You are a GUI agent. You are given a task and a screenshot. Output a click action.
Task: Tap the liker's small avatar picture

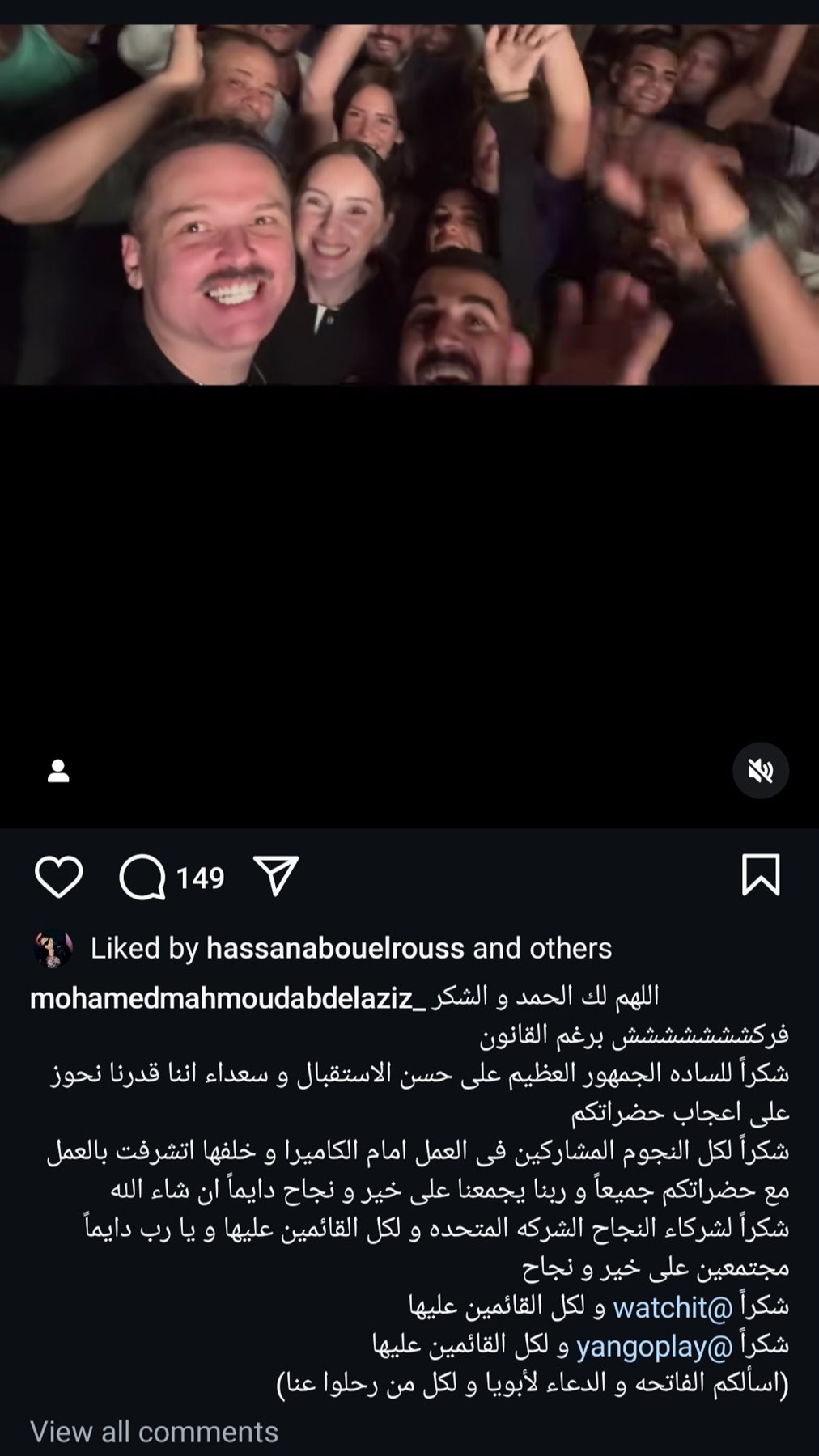53,948
